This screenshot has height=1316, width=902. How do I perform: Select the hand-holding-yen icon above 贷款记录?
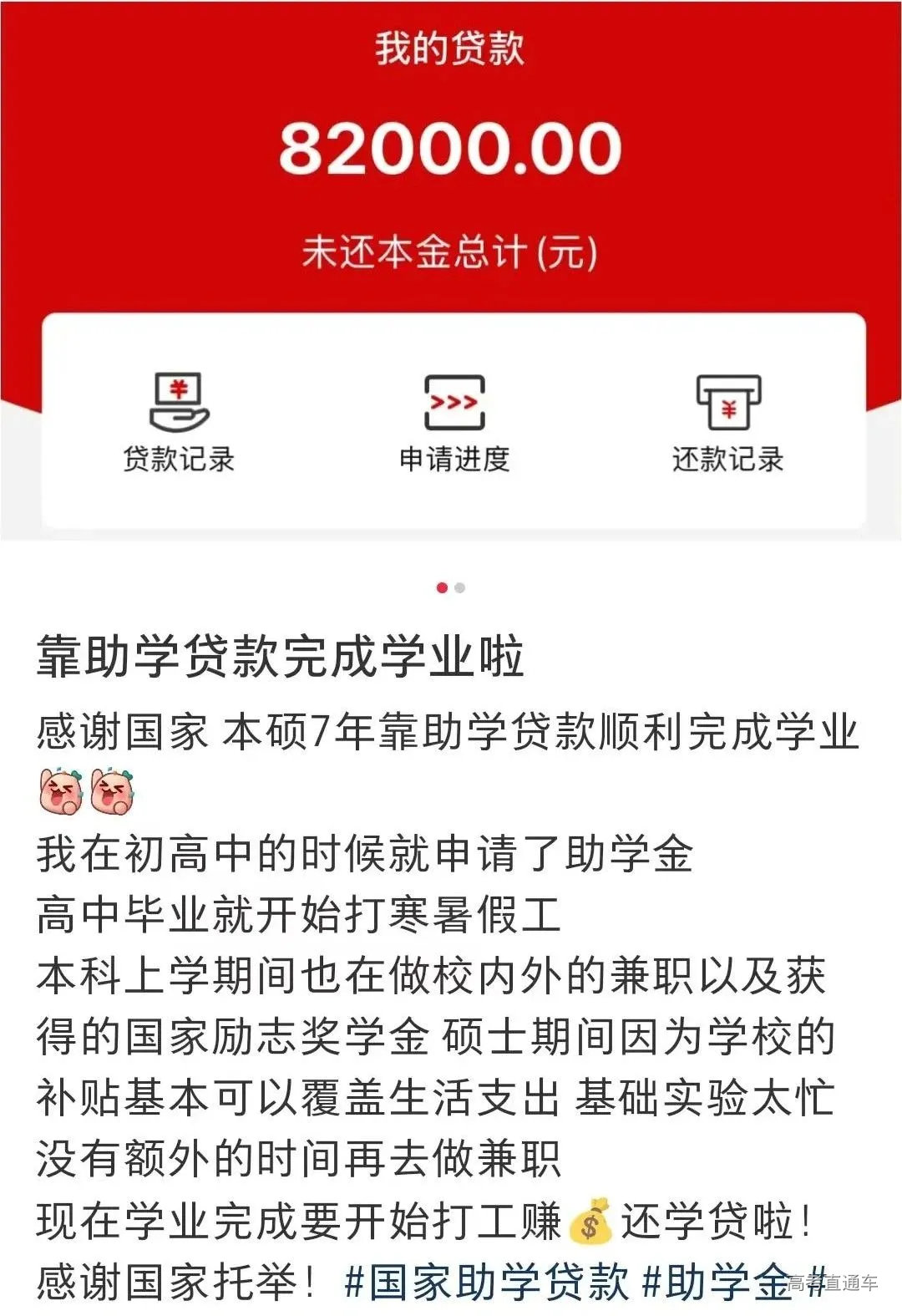click(x=178, y=401)
